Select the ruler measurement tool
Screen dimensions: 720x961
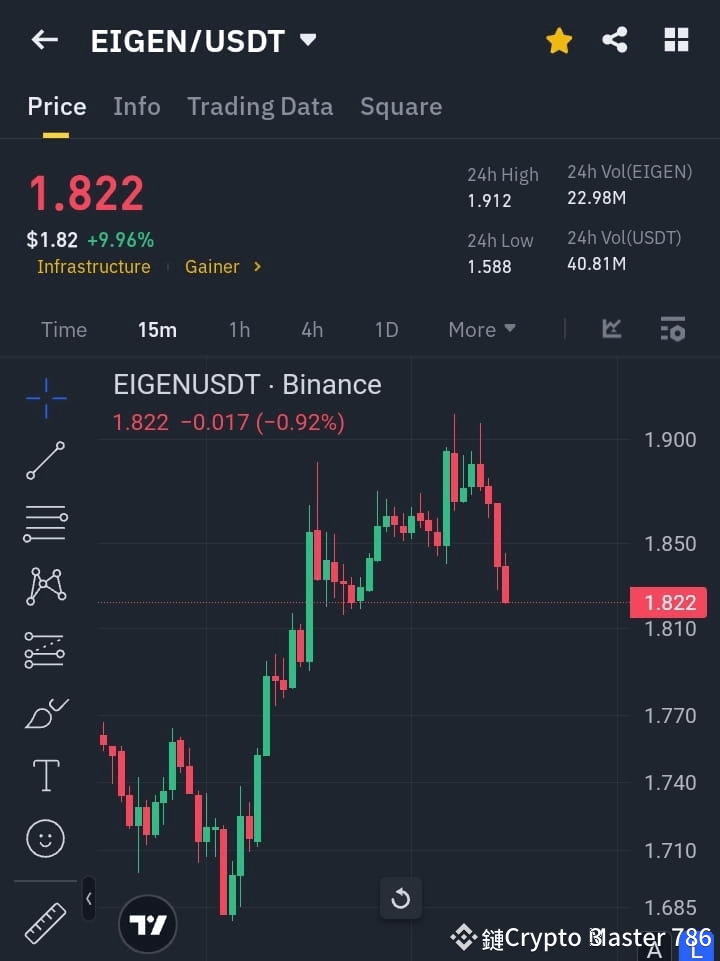tap(45, 922)
